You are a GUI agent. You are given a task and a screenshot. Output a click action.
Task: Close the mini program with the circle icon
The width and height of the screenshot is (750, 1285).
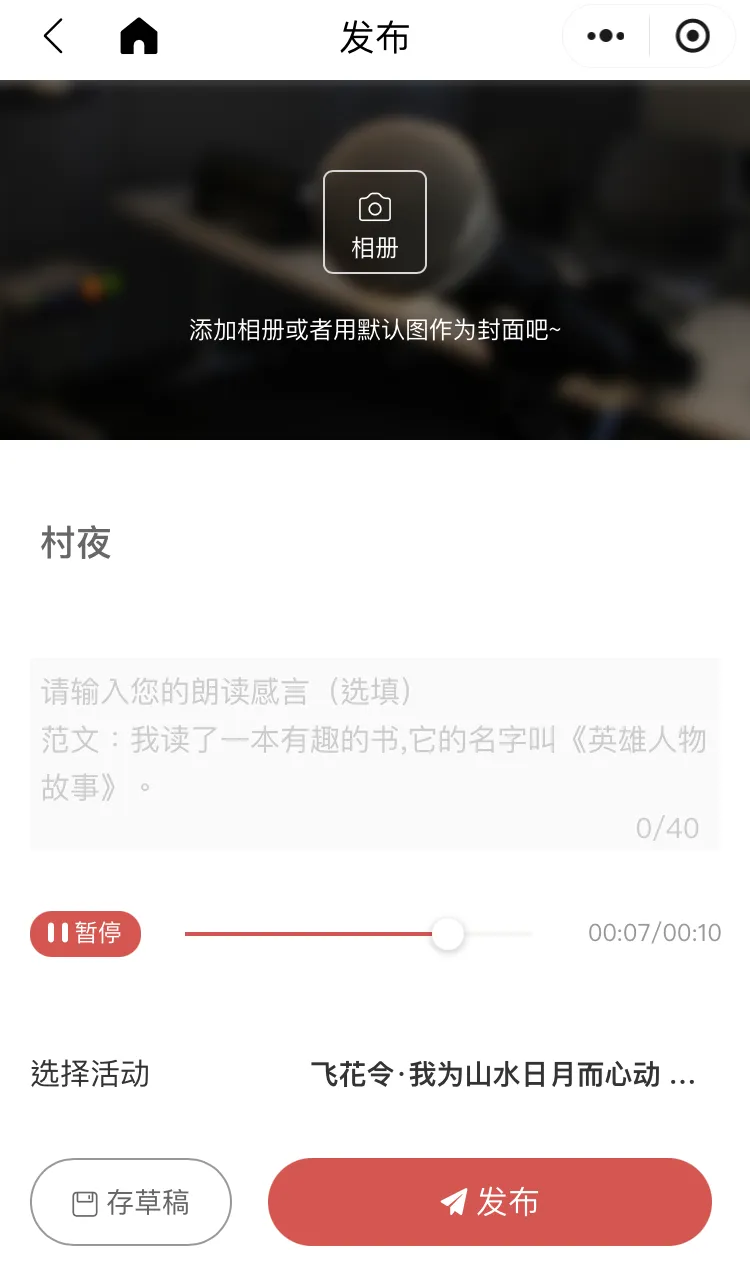(x=692, y=37)
